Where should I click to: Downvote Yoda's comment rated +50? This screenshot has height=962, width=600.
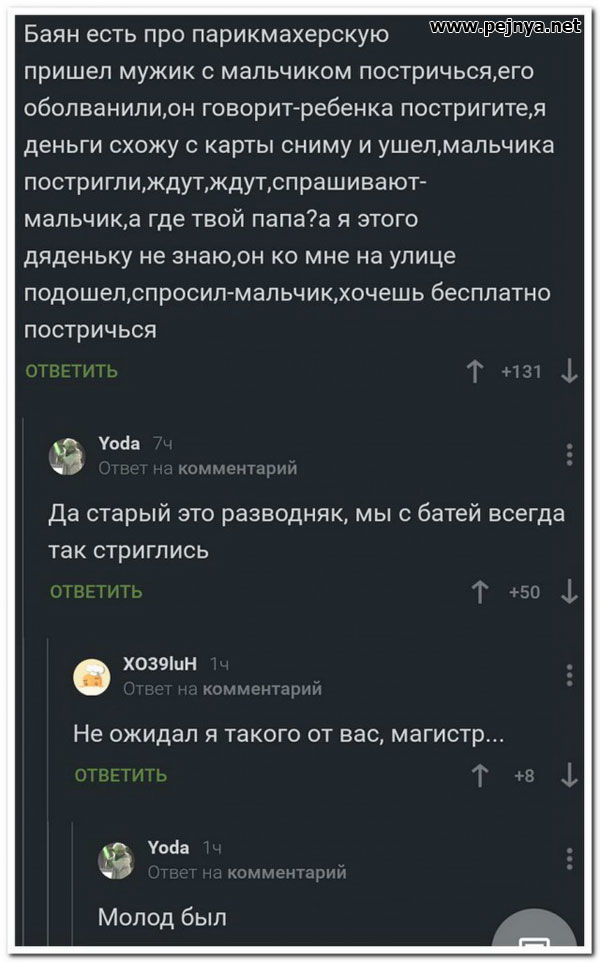point(569,592)
